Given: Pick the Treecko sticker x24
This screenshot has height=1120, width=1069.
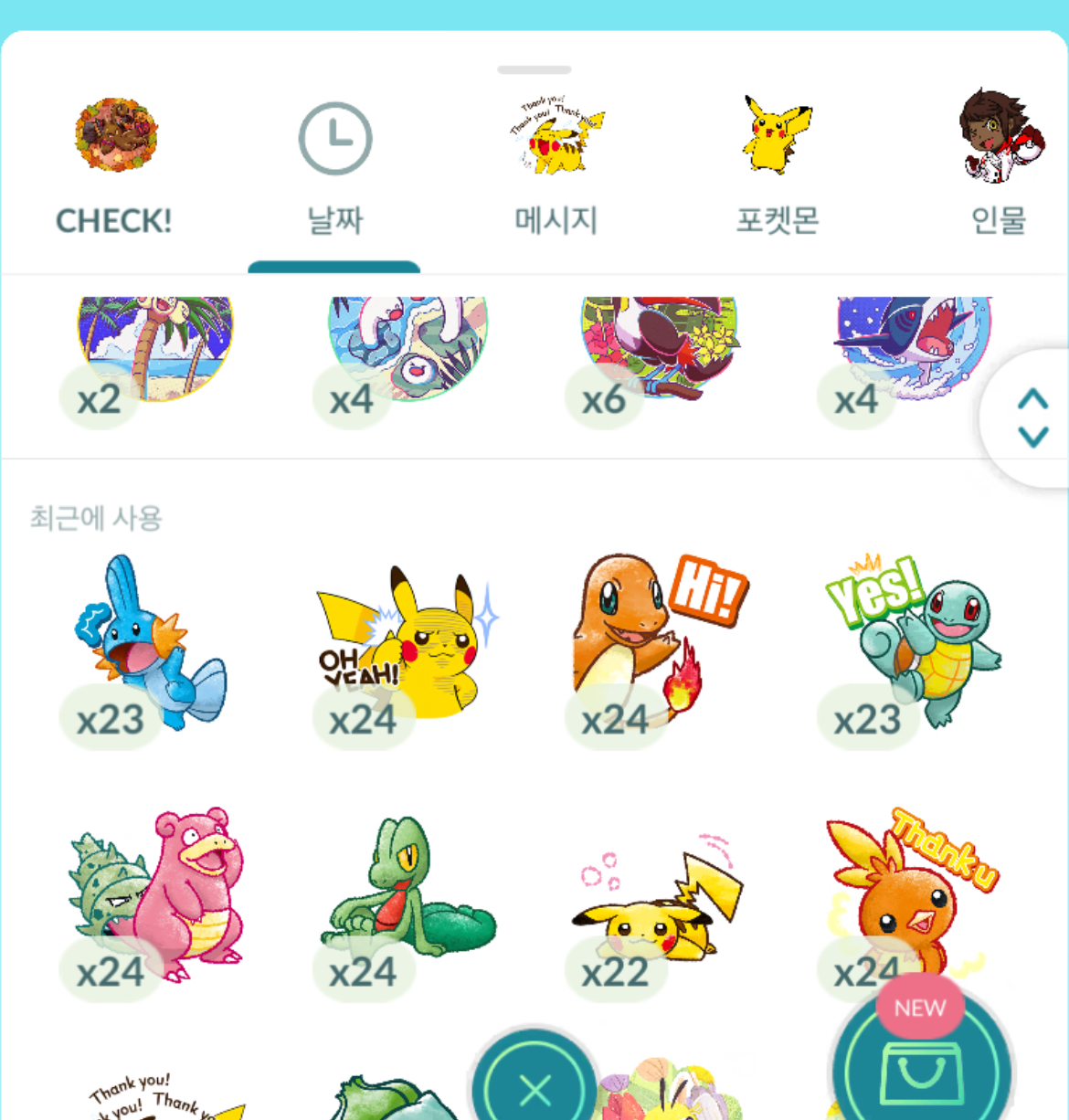Looking at the screenshot, I should [407, 895].
